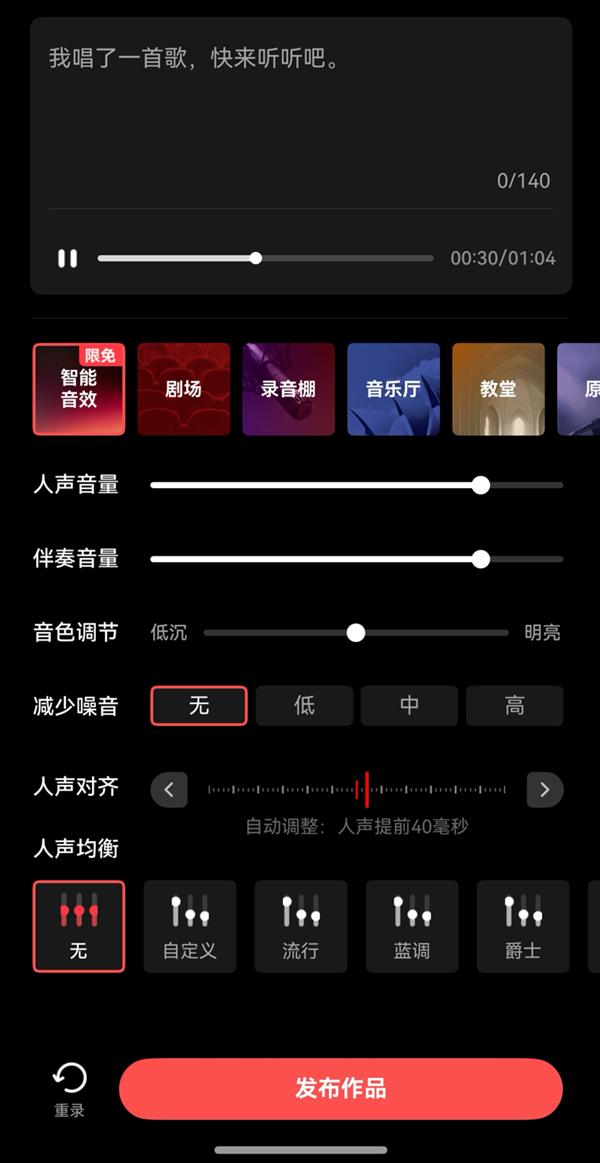Viewport: 600px width, 1163px height.
Task: Set 减少噪音 to 中
Action: coord(409,706)
